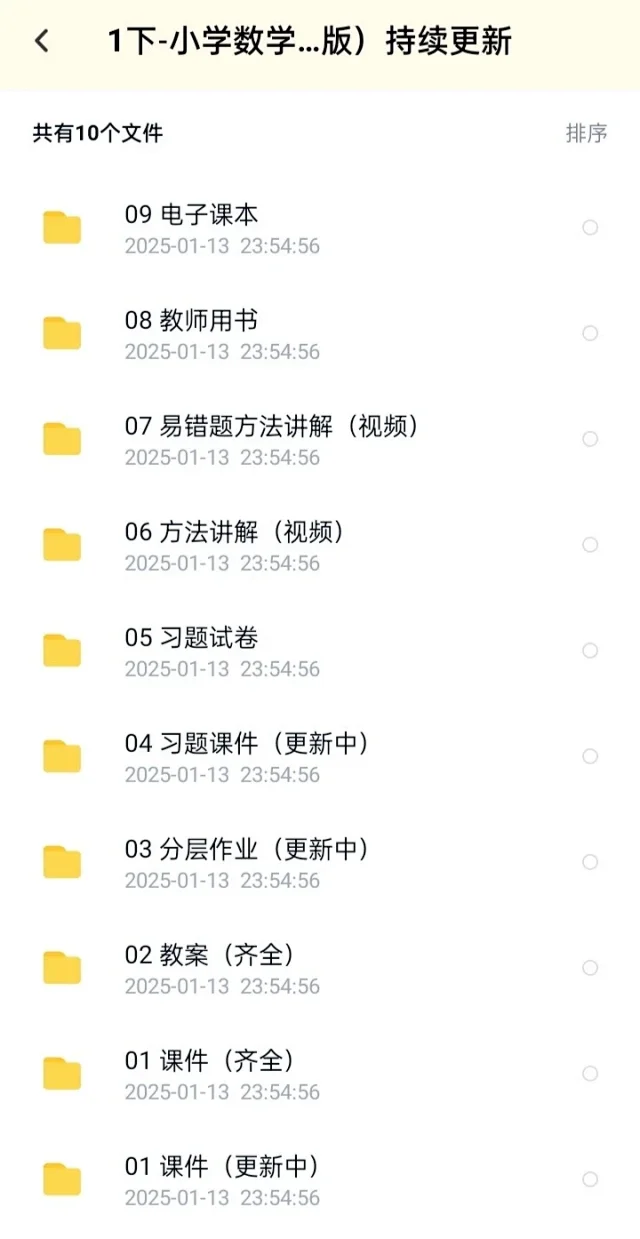
Task: Open folder 06 方法讲解（视频）
Action: (320, 546)
